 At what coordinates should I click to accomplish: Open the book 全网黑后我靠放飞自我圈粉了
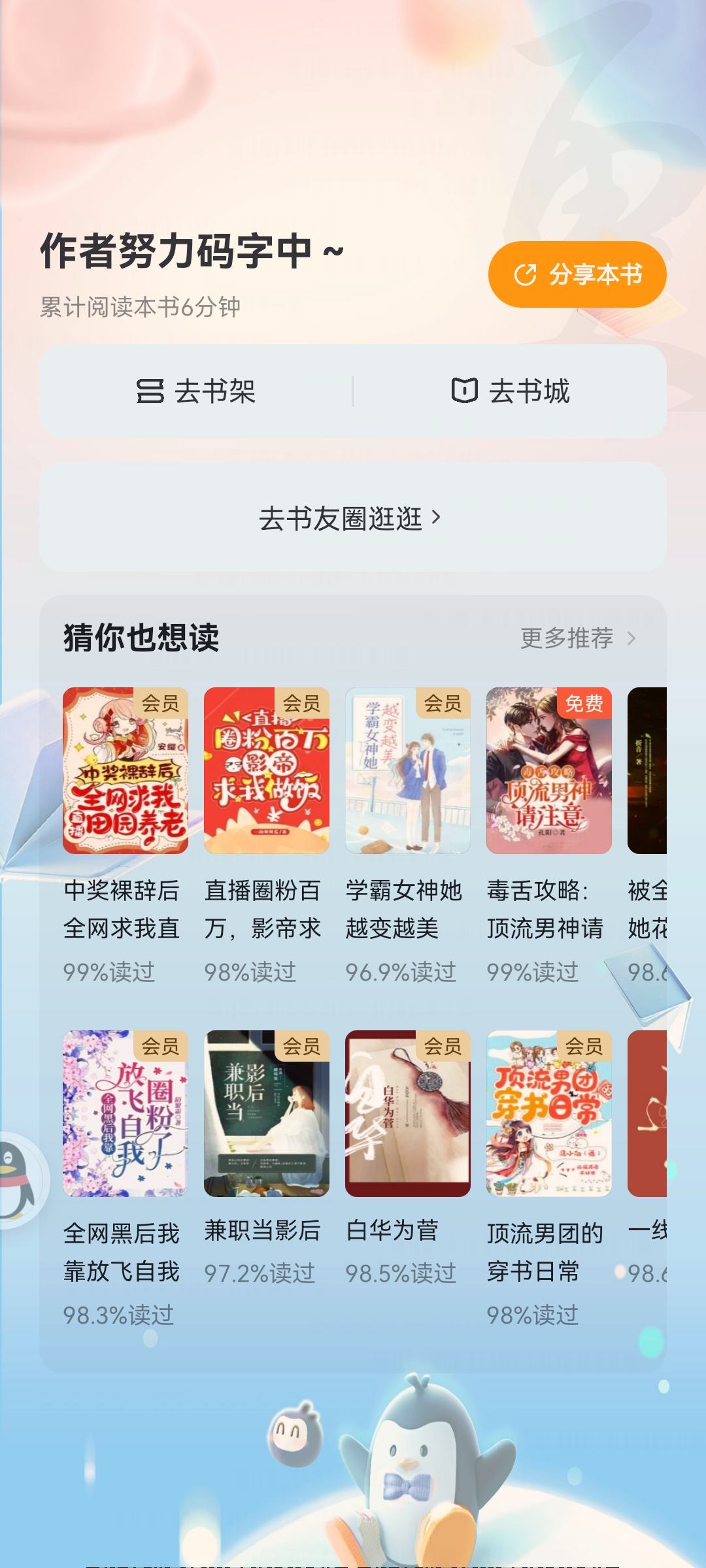tap(126, 1114)
